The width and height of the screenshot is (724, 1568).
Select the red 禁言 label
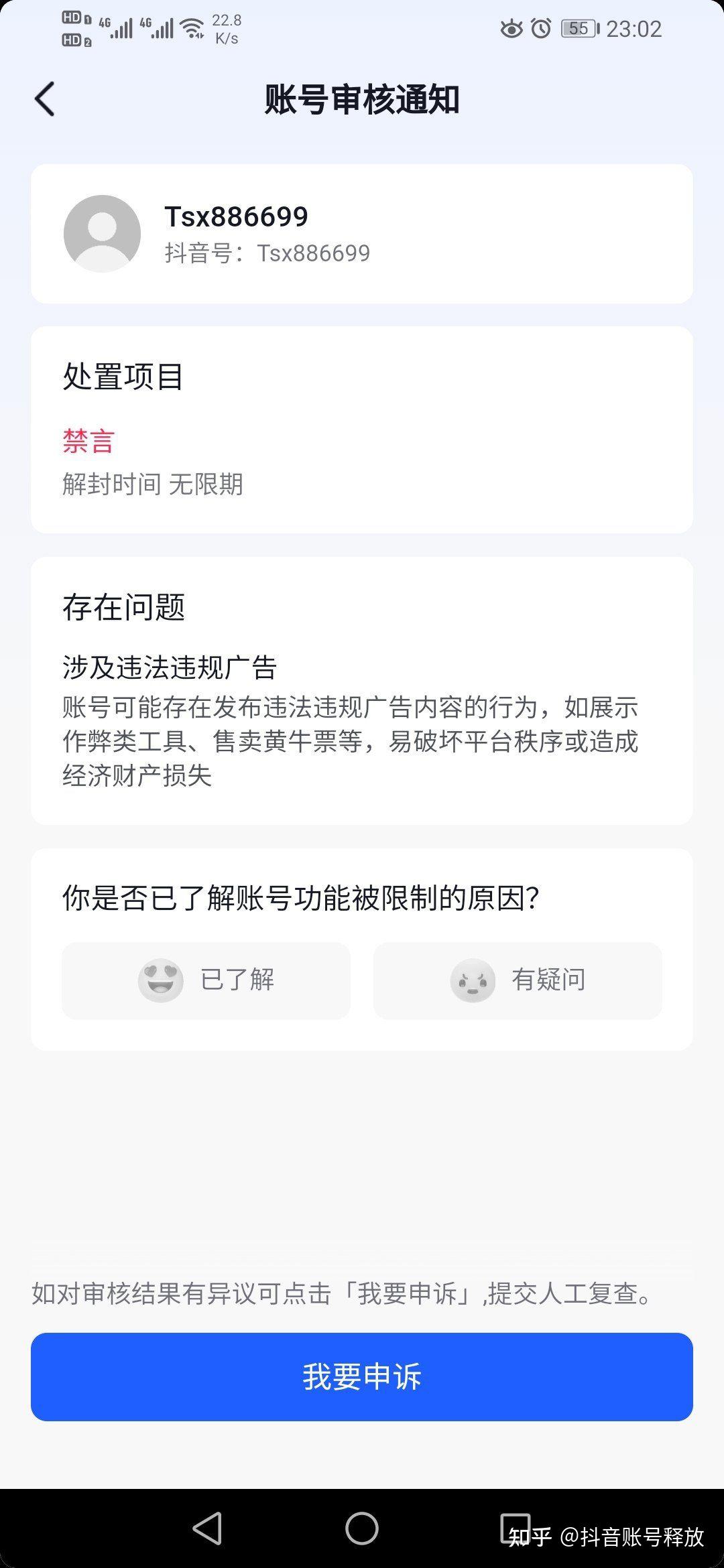pyautogui.click(x=87, y=442)
